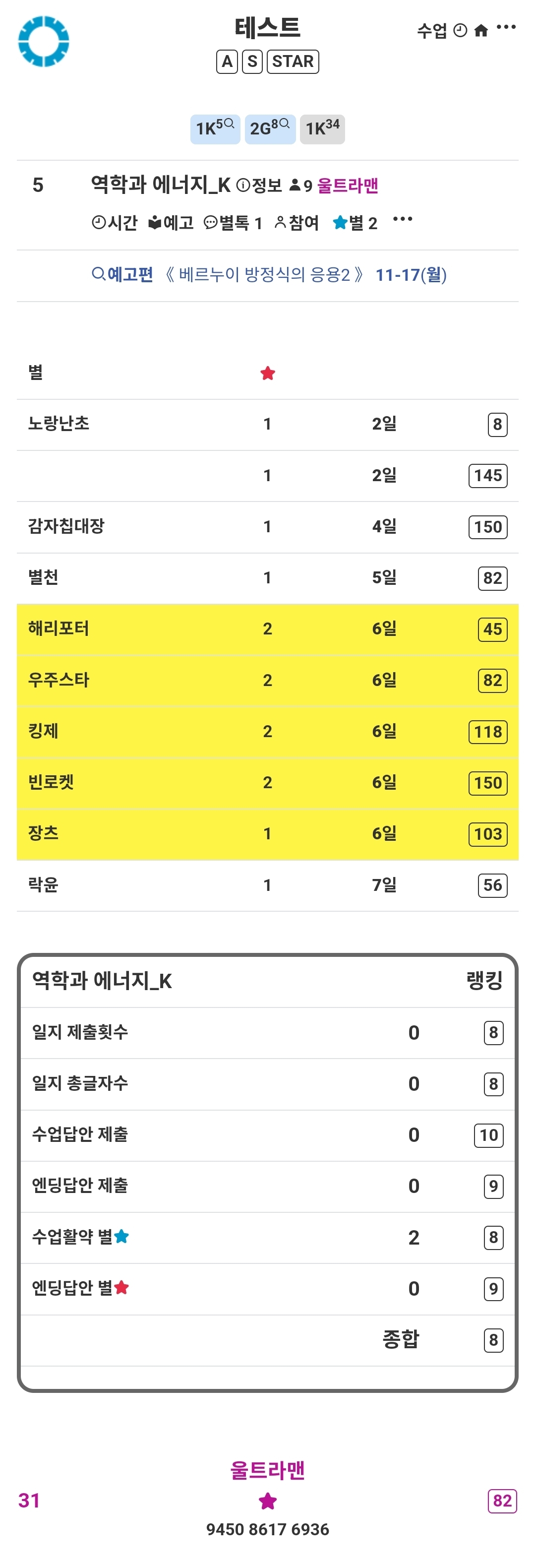Open the 1K34 class chip
The height and width of the screenshot is (1568, 535).
(322, 129)
